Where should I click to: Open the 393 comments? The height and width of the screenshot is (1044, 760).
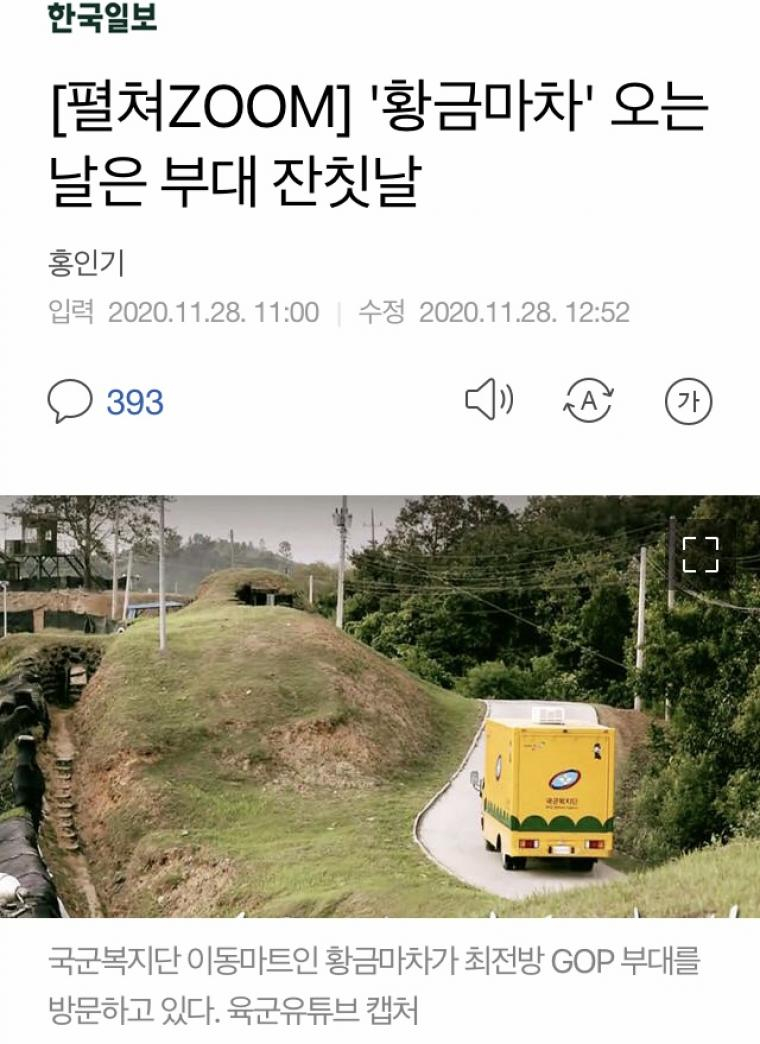click(x=106, y=402)
